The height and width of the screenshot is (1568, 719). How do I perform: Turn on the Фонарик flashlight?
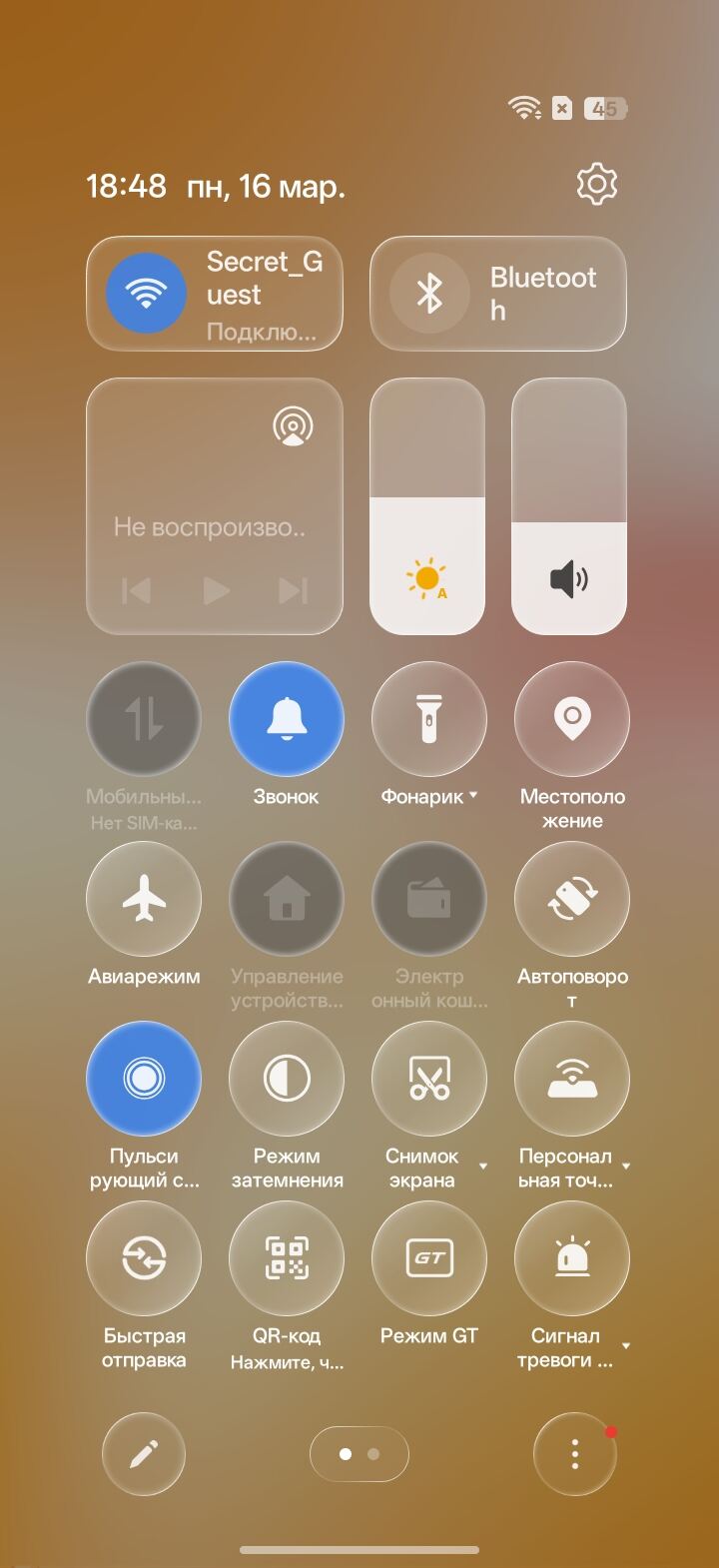[x=429, y=719]
